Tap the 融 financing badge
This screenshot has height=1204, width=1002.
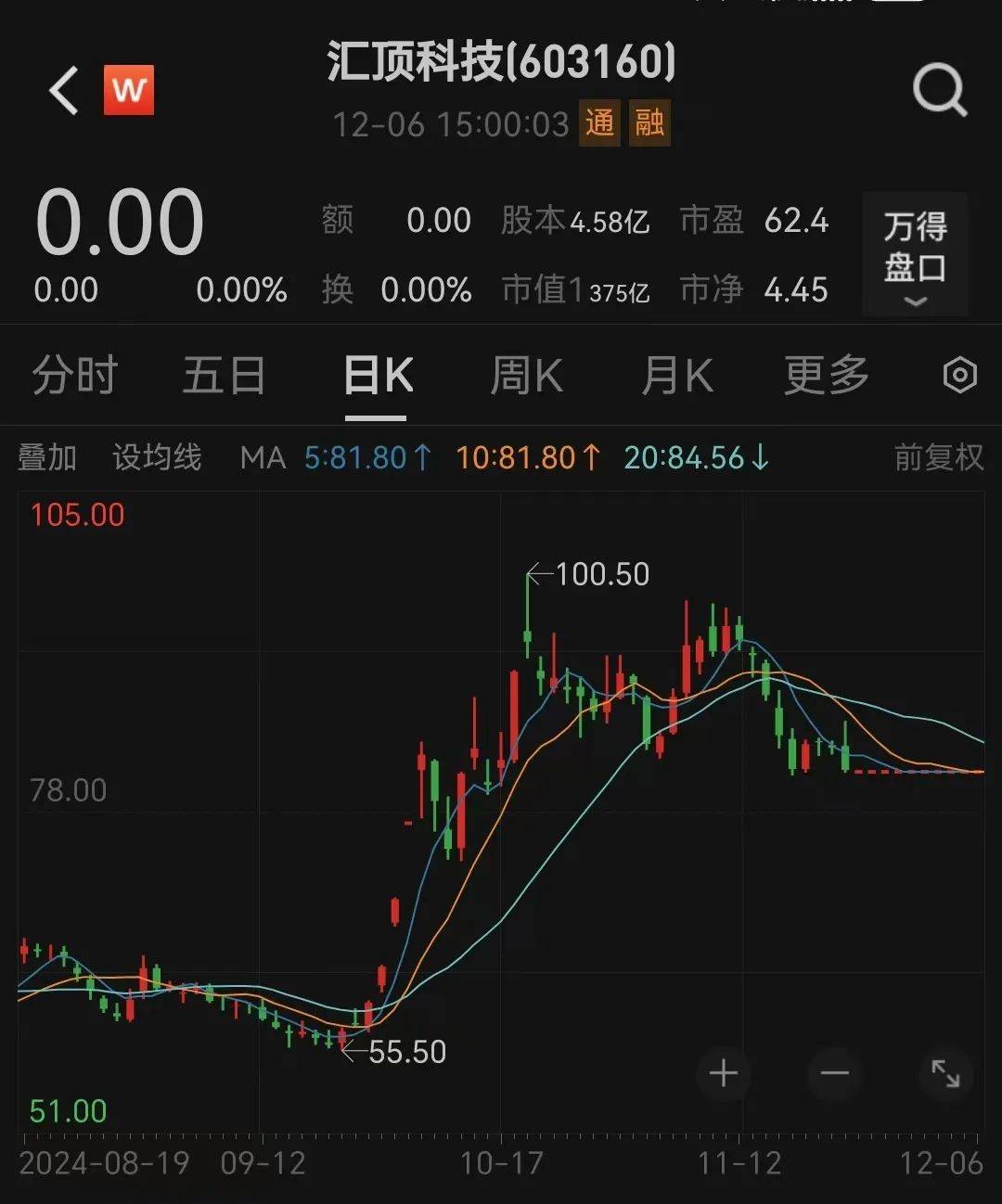pyautogui.click(x=651, y=122)
